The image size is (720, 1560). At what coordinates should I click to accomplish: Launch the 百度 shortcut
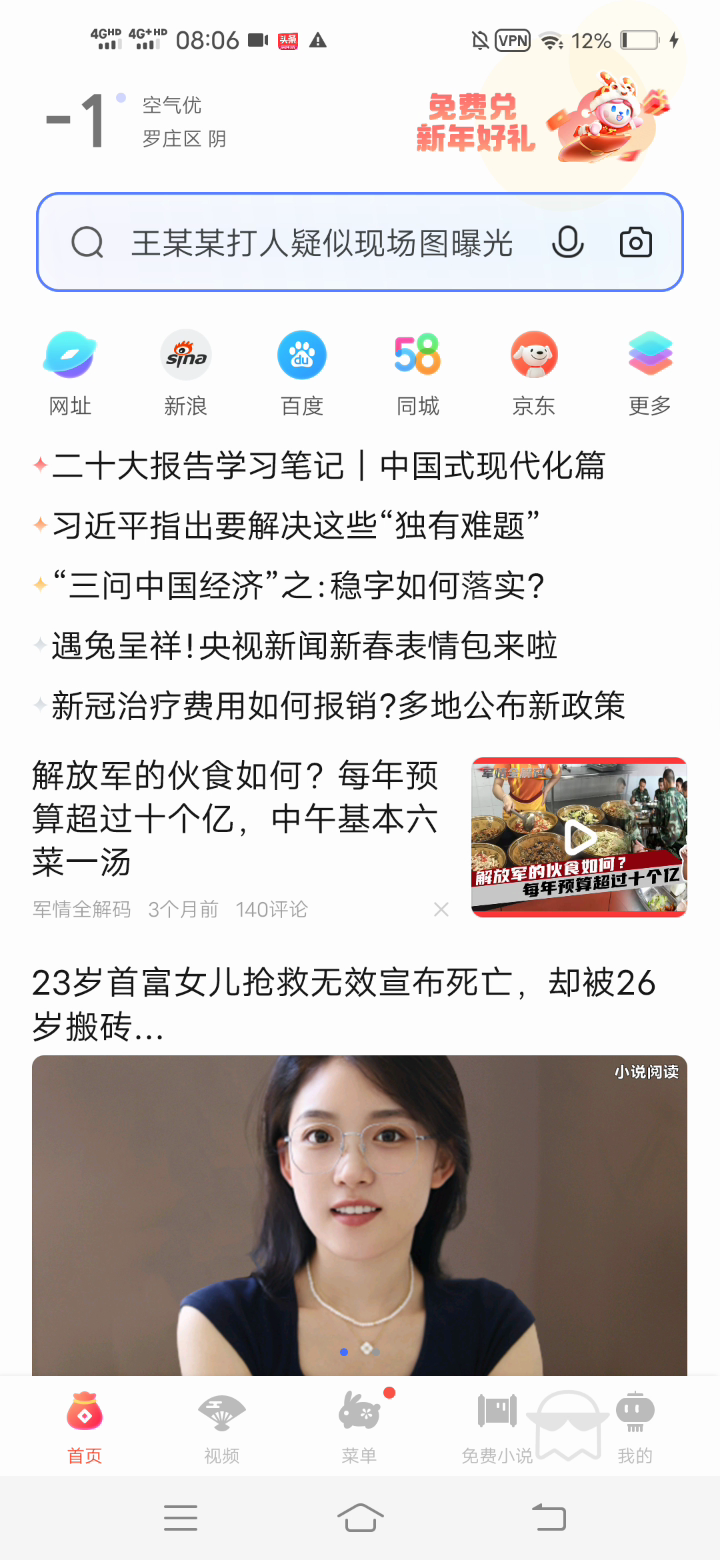pos(302,372)
